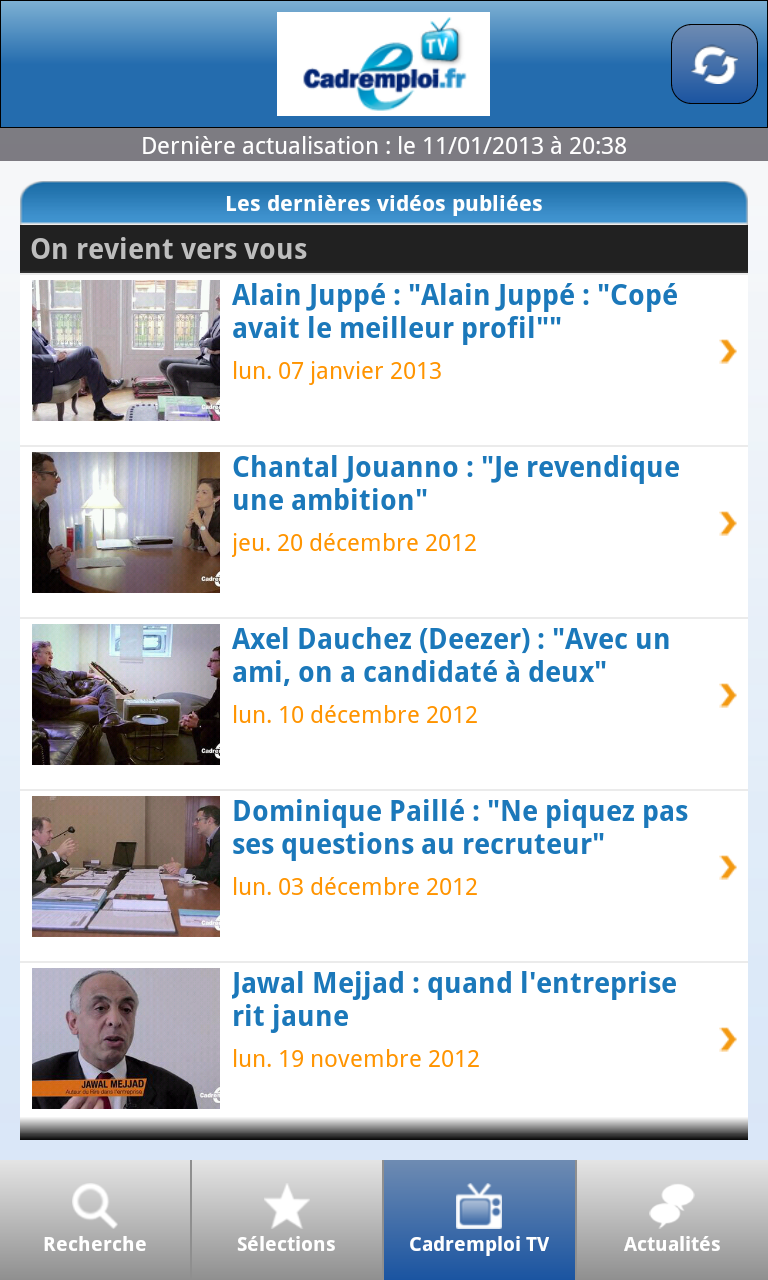This screenshot has width=768, height=1280.
Task: Switch to the Sélections tab
Action: point(287,1220)
